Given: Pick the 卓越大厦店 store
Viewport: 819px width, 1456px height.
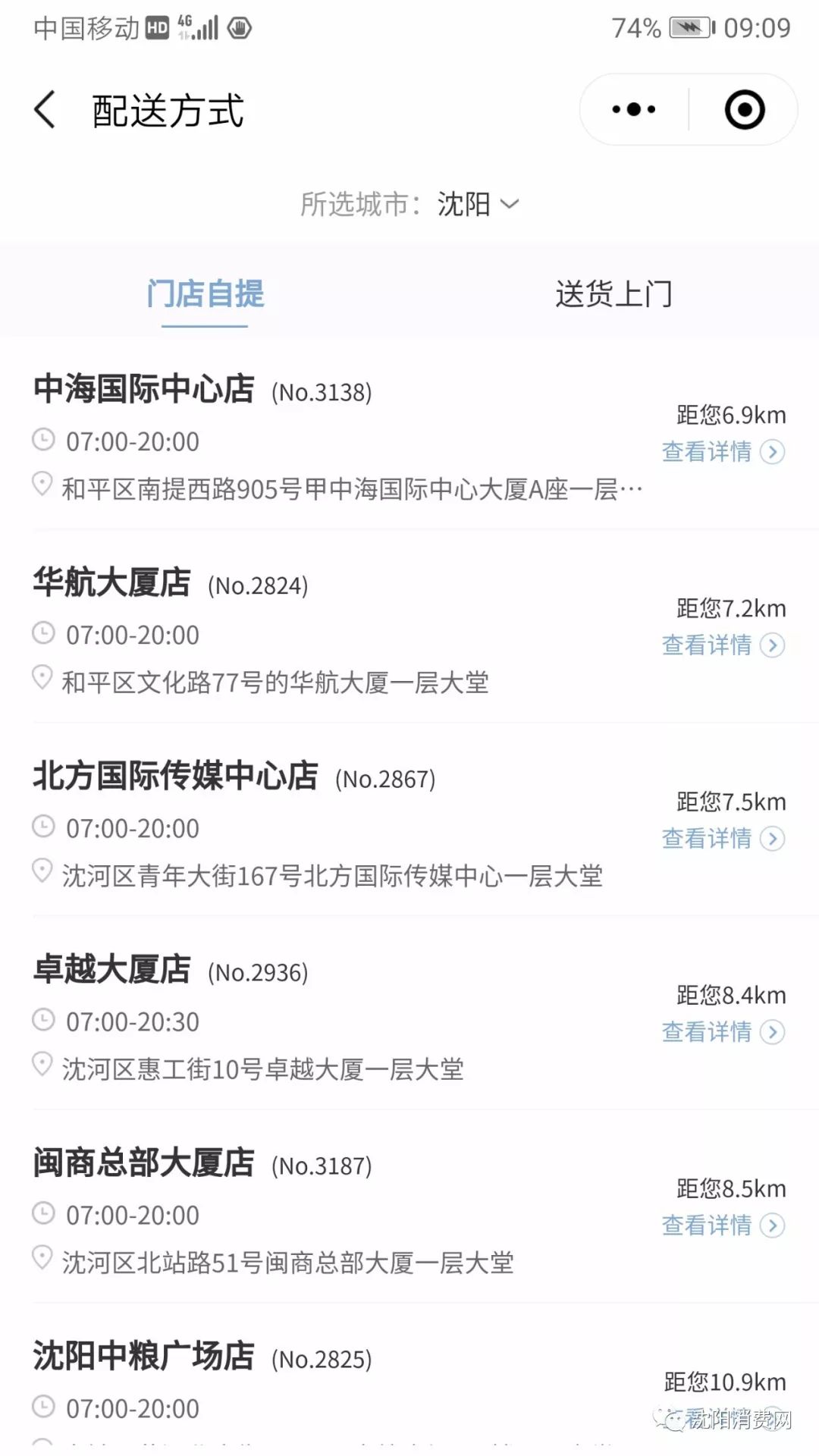Looking at the screenshot, I should [112, 970].
